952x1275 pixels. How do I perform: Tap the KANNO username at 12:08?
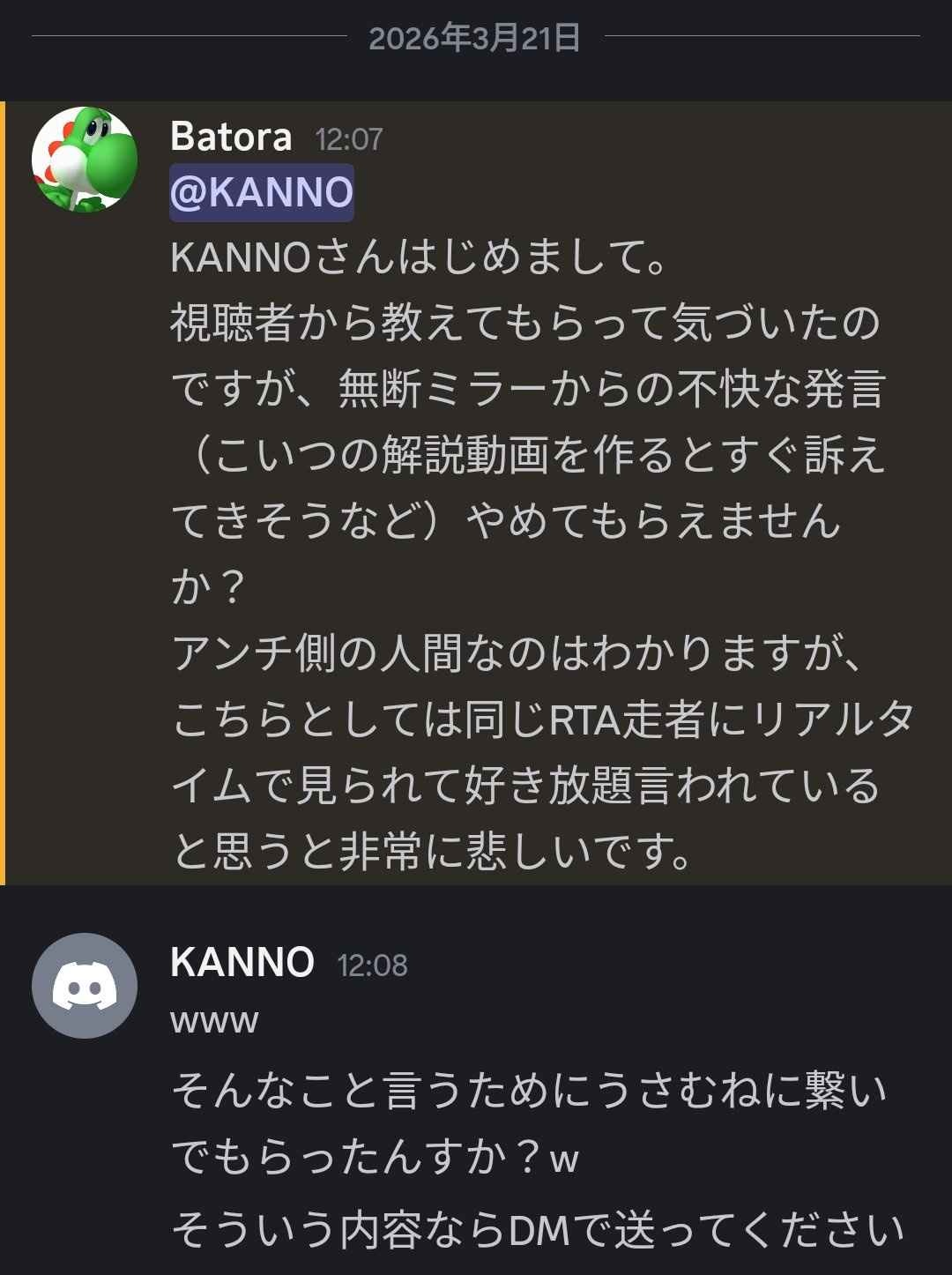tap(242, 962)
